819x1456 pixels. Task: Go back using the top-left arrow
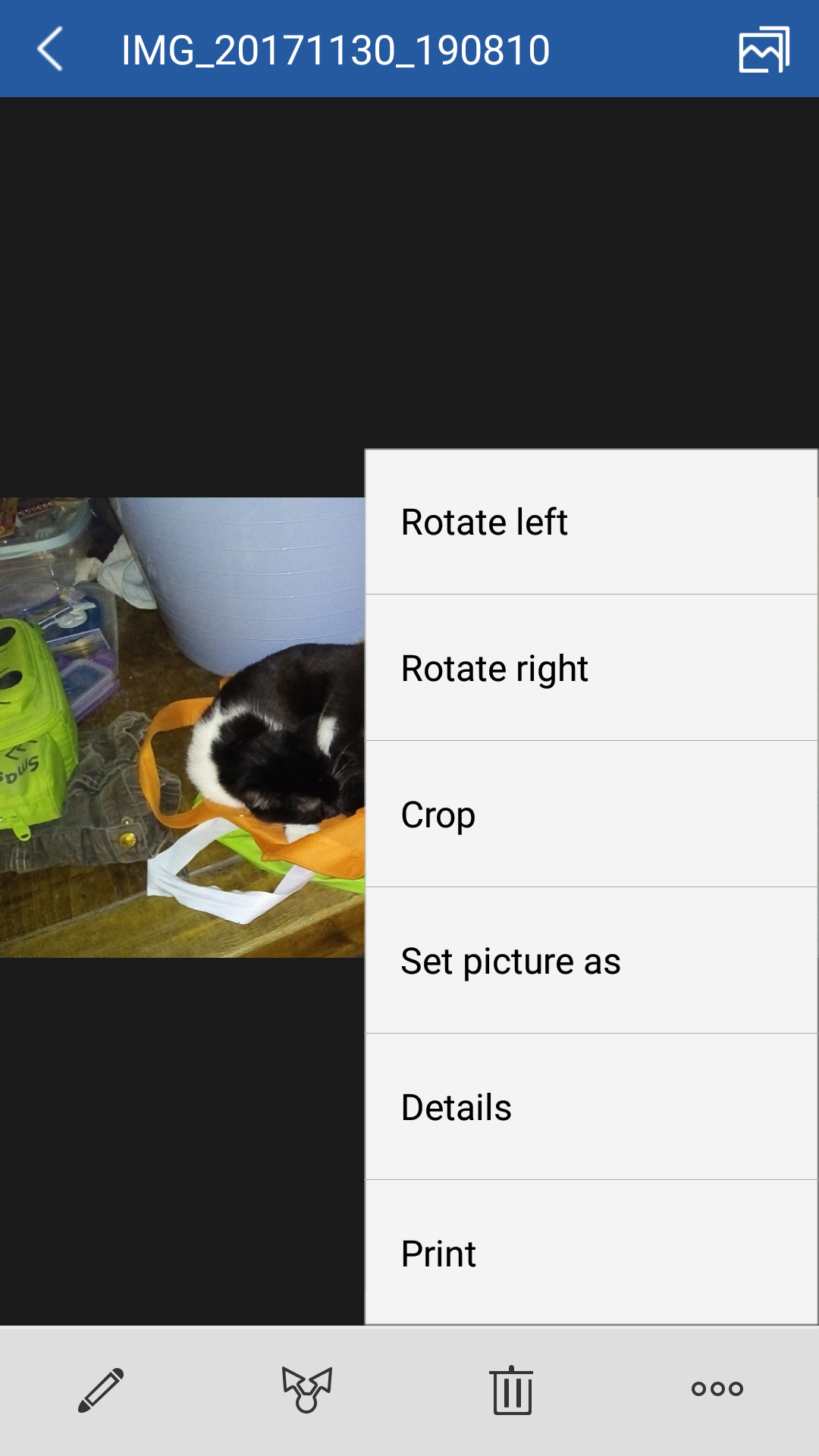pyautogui.click(x=50, y=49)
